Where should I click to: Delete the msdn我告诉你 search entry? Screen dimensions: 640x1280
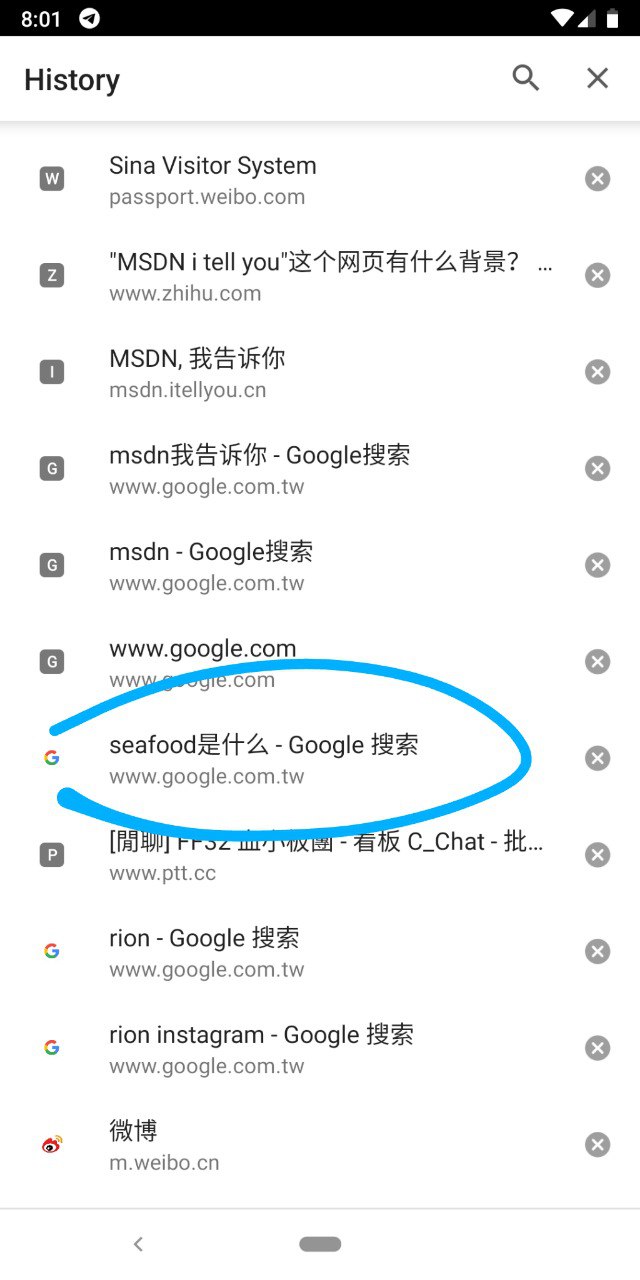(x=597, y=469)
